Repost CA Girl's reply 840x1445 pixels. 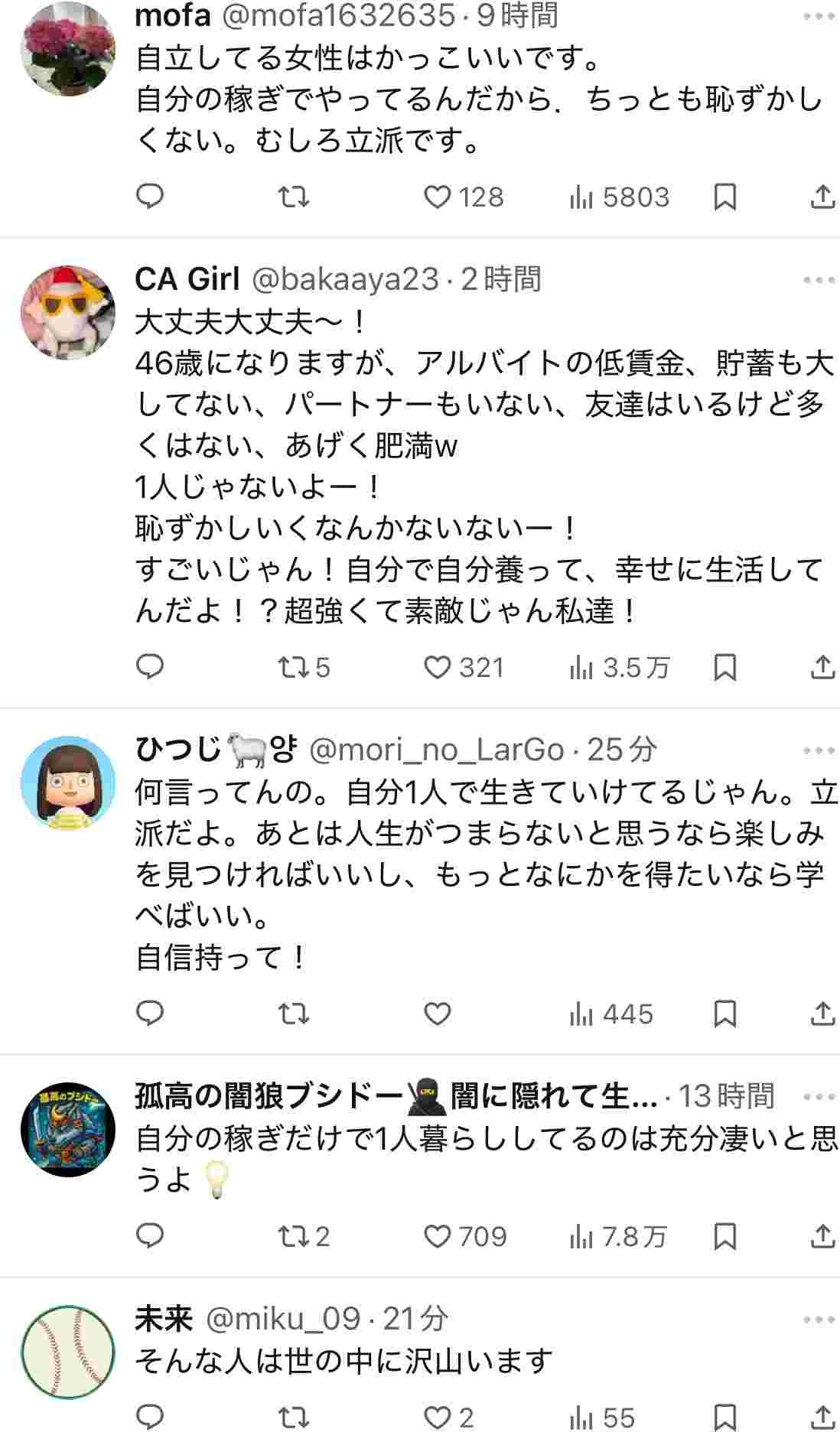(x=294, y=668)
